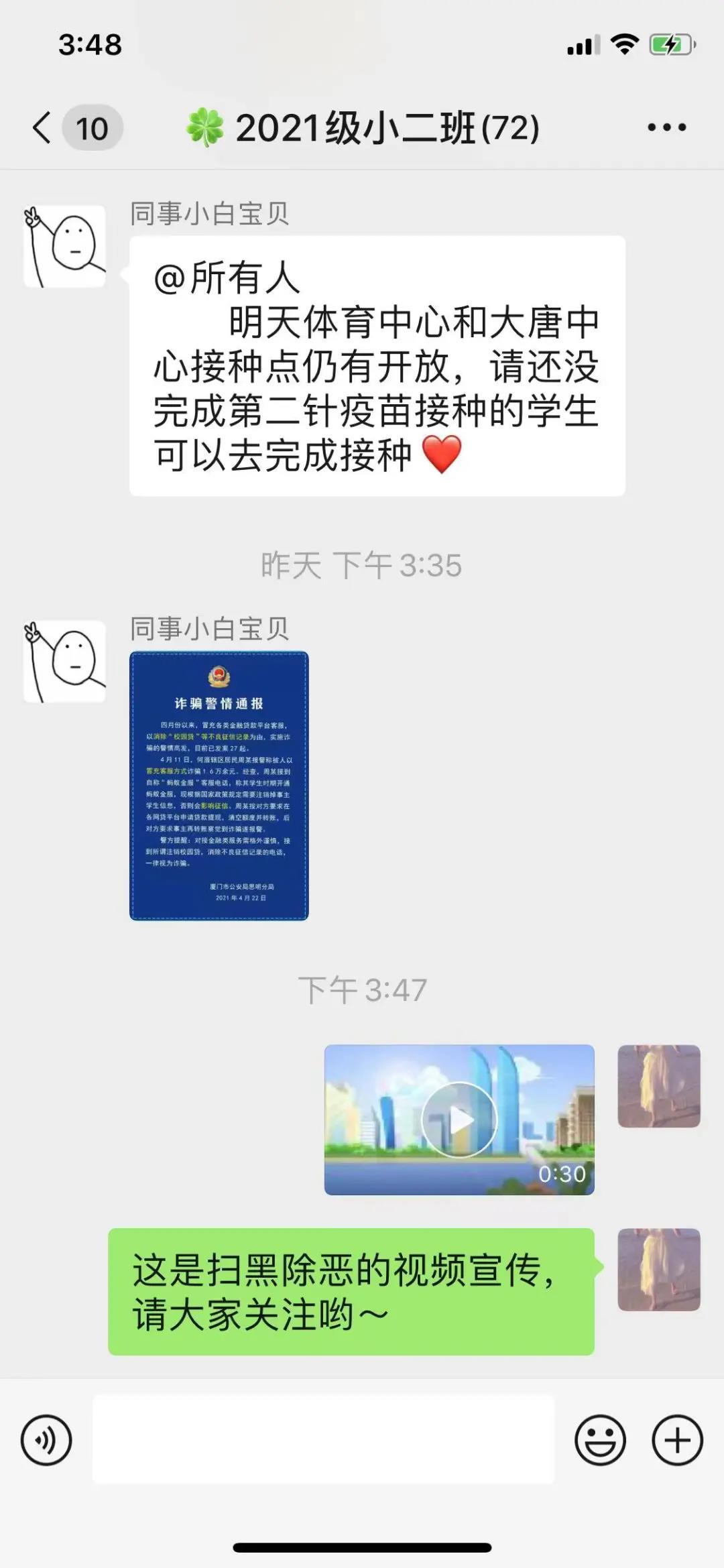Open the group chat options menu

pyautogui.click(x=666, y=127)
